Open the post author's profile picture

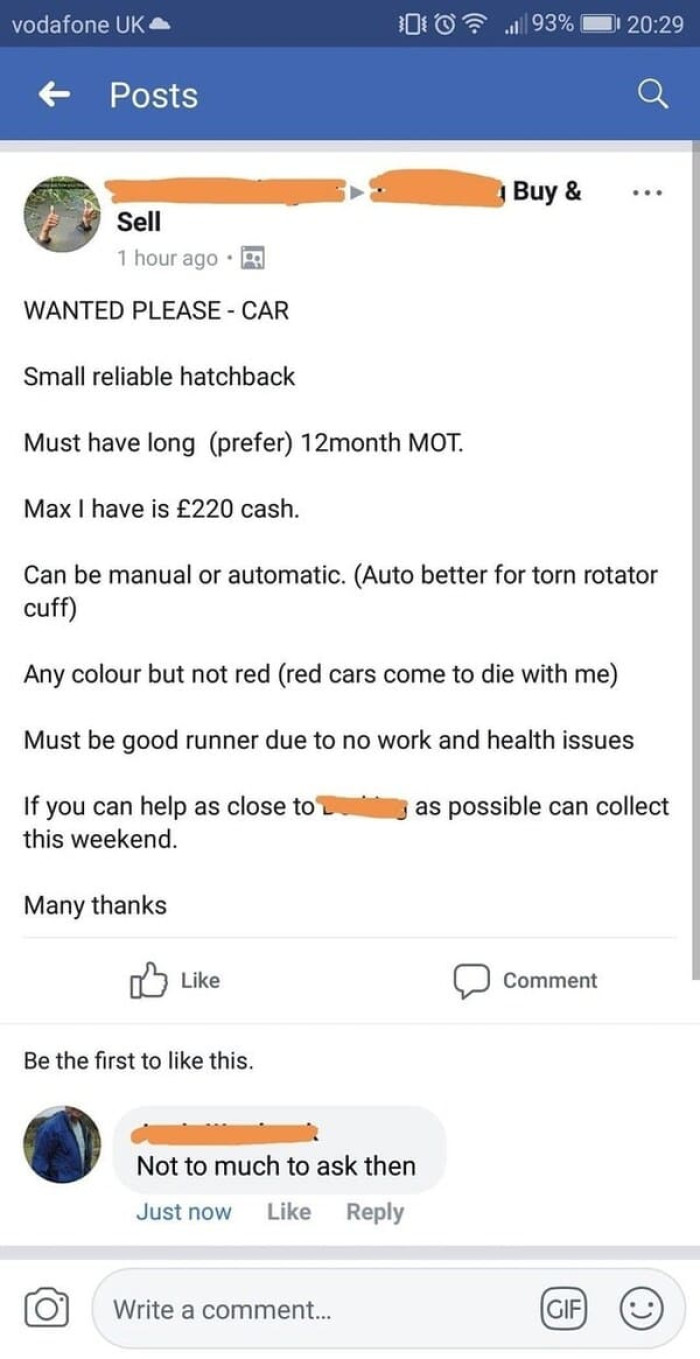pyautogui.click(x=62, y=214)
